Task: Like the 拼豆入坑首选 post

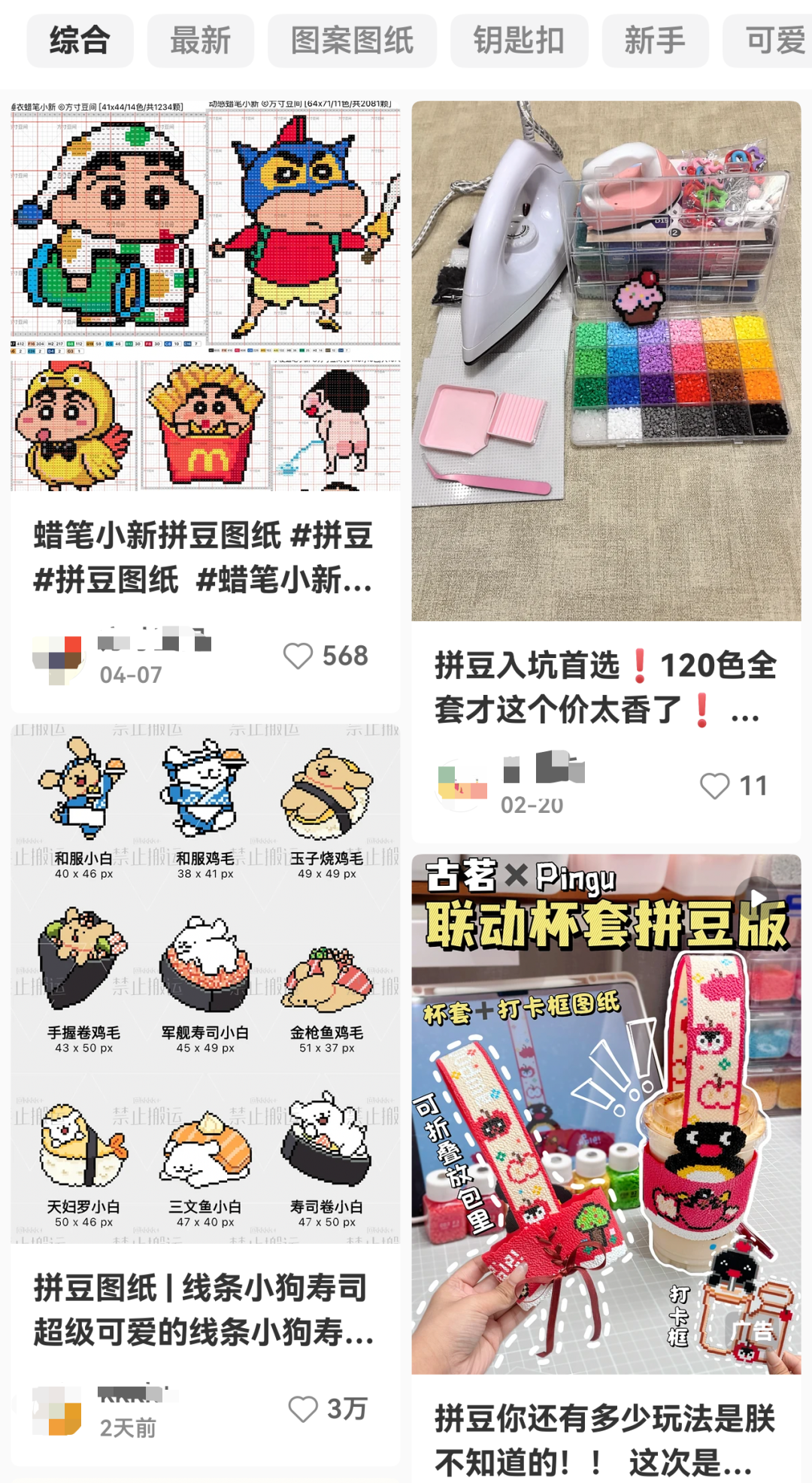Action: 715,786
